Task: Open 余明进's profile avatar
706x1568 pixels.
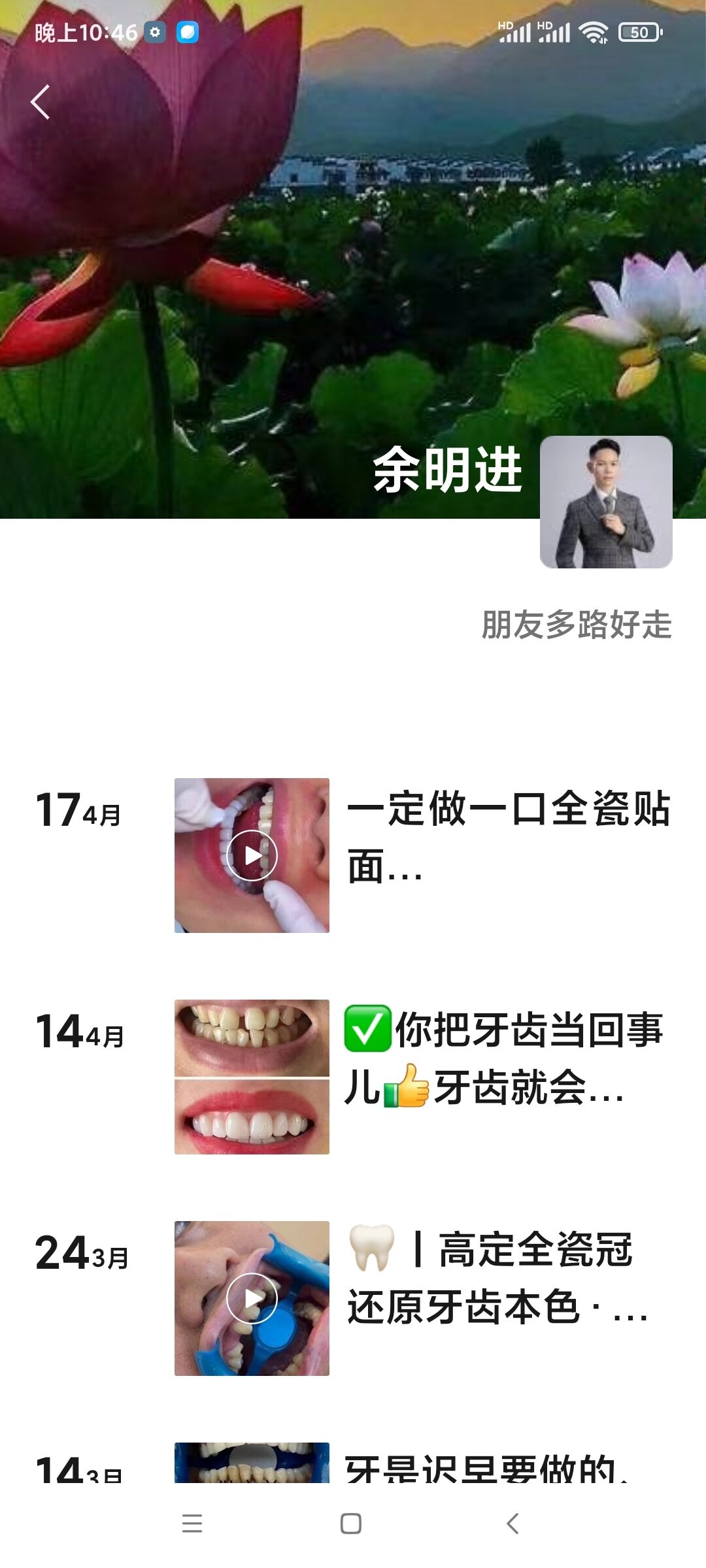Action: (606, 502)
